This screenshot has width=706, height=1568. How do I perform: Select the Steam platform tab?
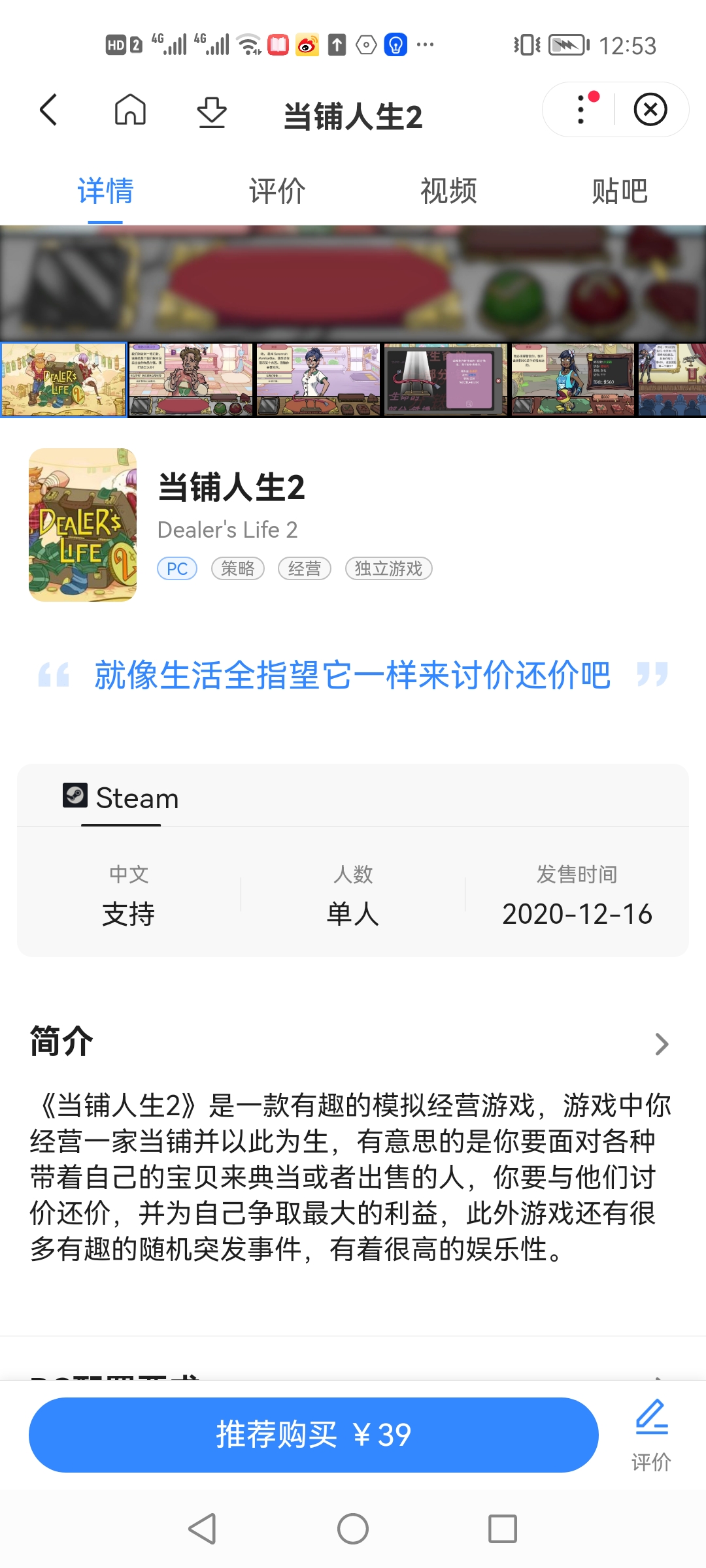121,798
